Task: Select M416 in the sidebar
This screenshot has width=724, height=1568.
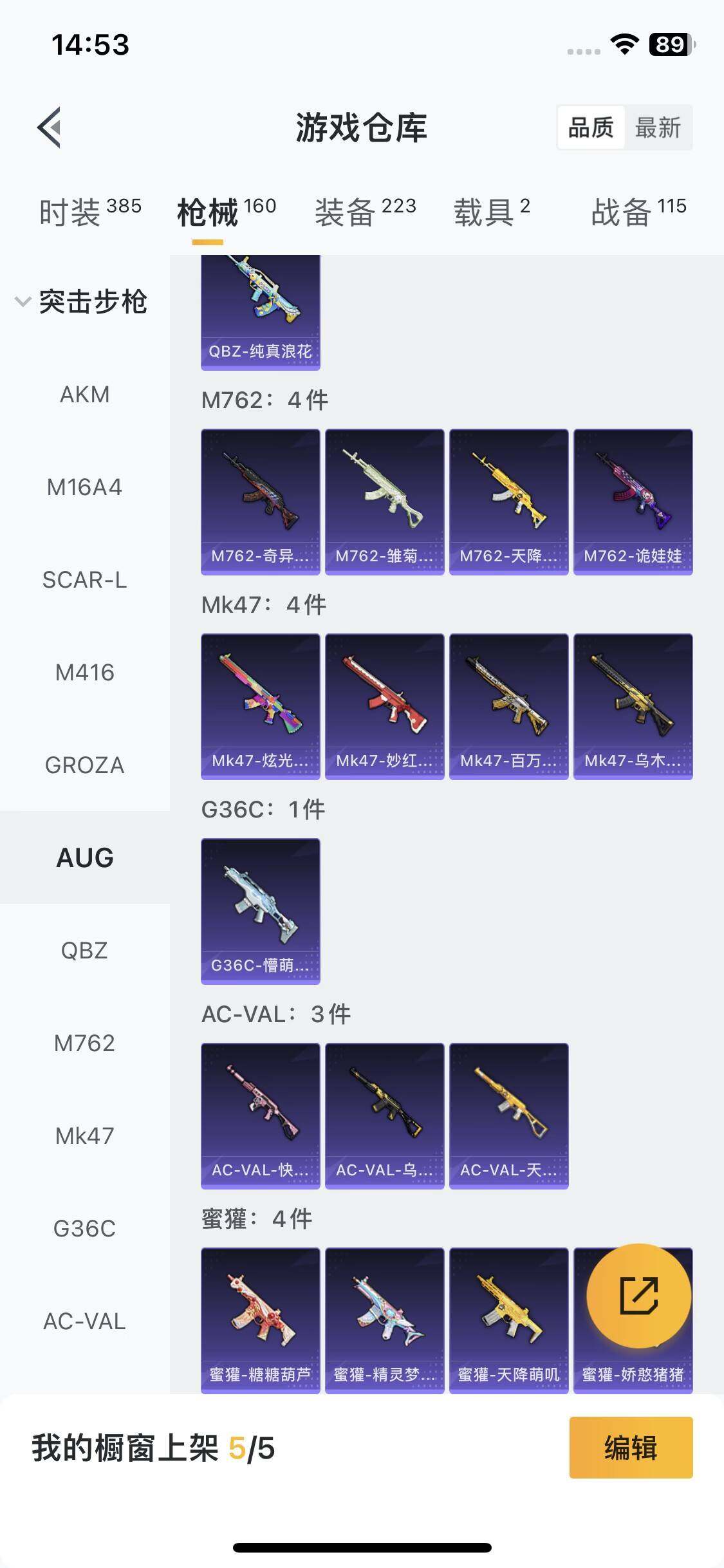Action: pyautogui.click(x=84, y=672)
